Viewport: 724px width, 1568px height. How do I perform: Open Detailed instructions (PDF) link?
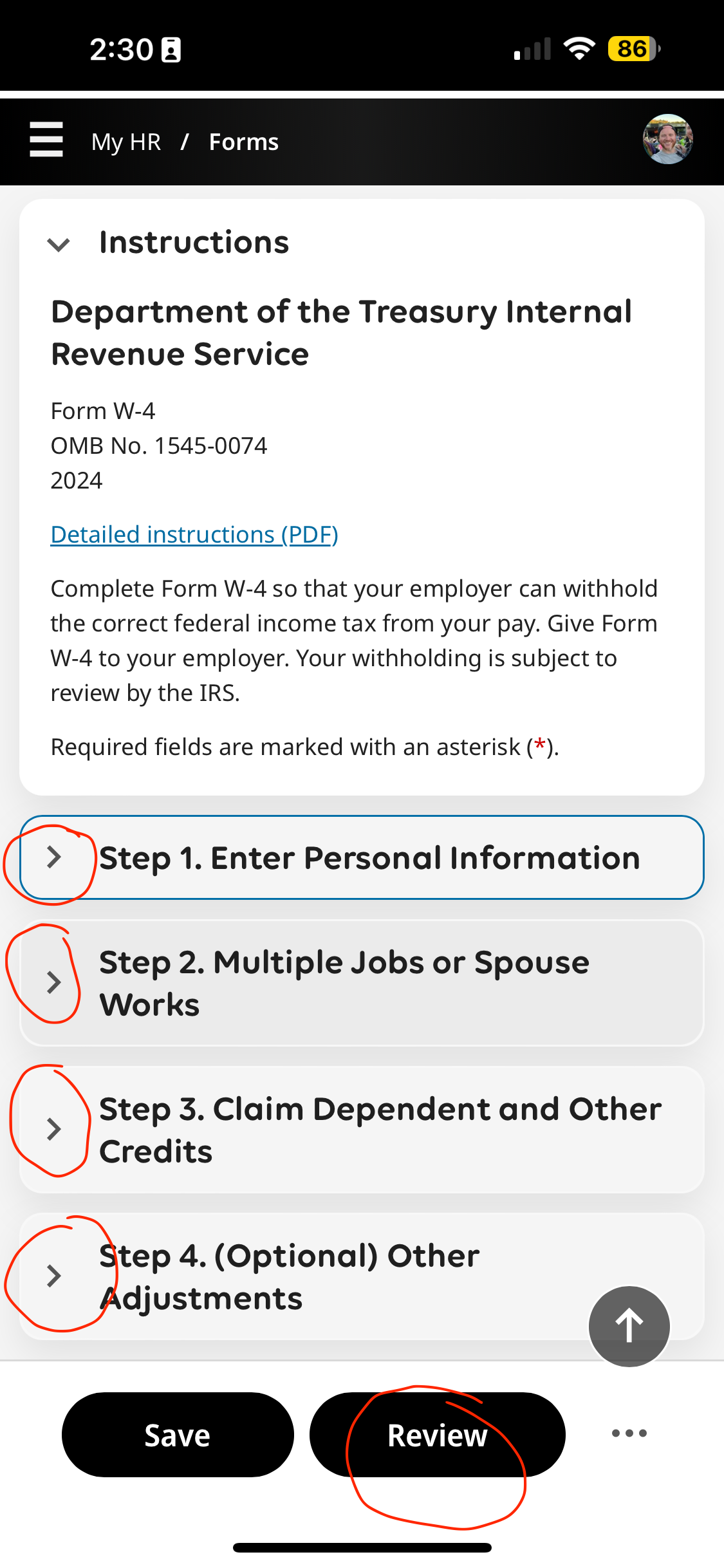click(x=194, y=535)
